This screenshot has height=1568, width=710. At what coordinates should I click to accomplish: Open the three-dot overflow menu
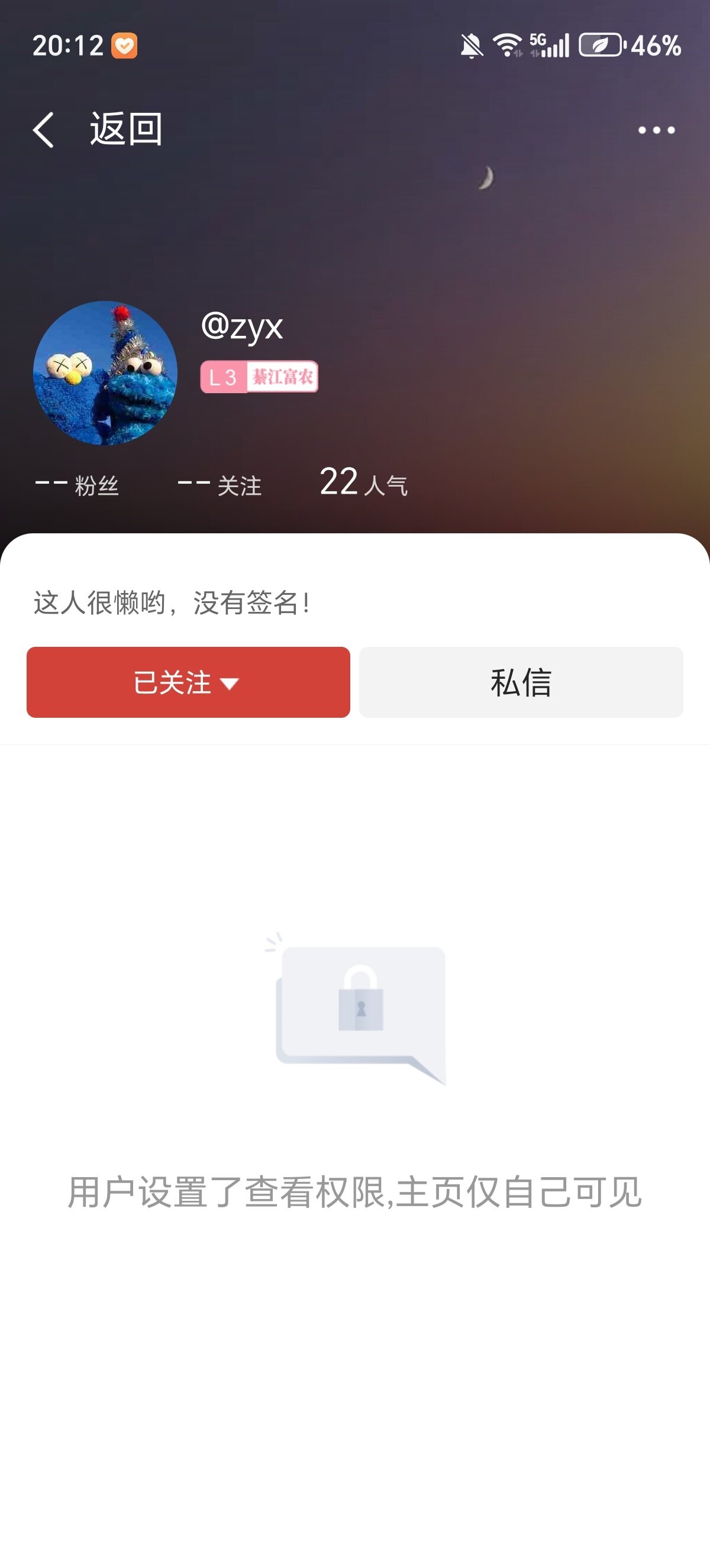656,129
